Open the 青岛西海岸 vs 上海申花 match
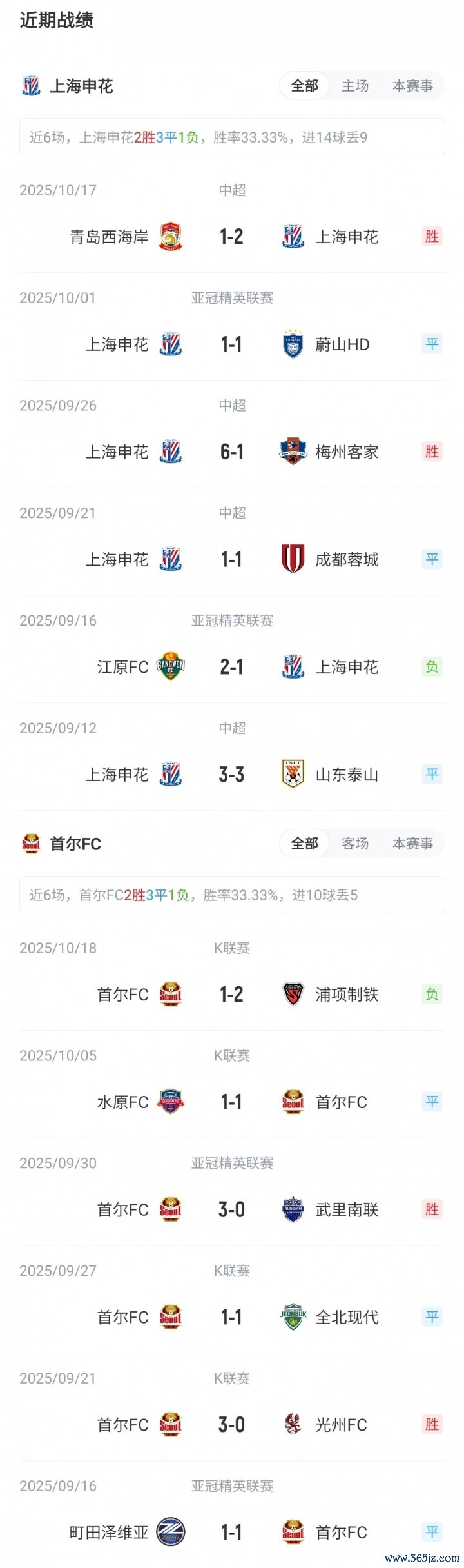 click(231, 237)
